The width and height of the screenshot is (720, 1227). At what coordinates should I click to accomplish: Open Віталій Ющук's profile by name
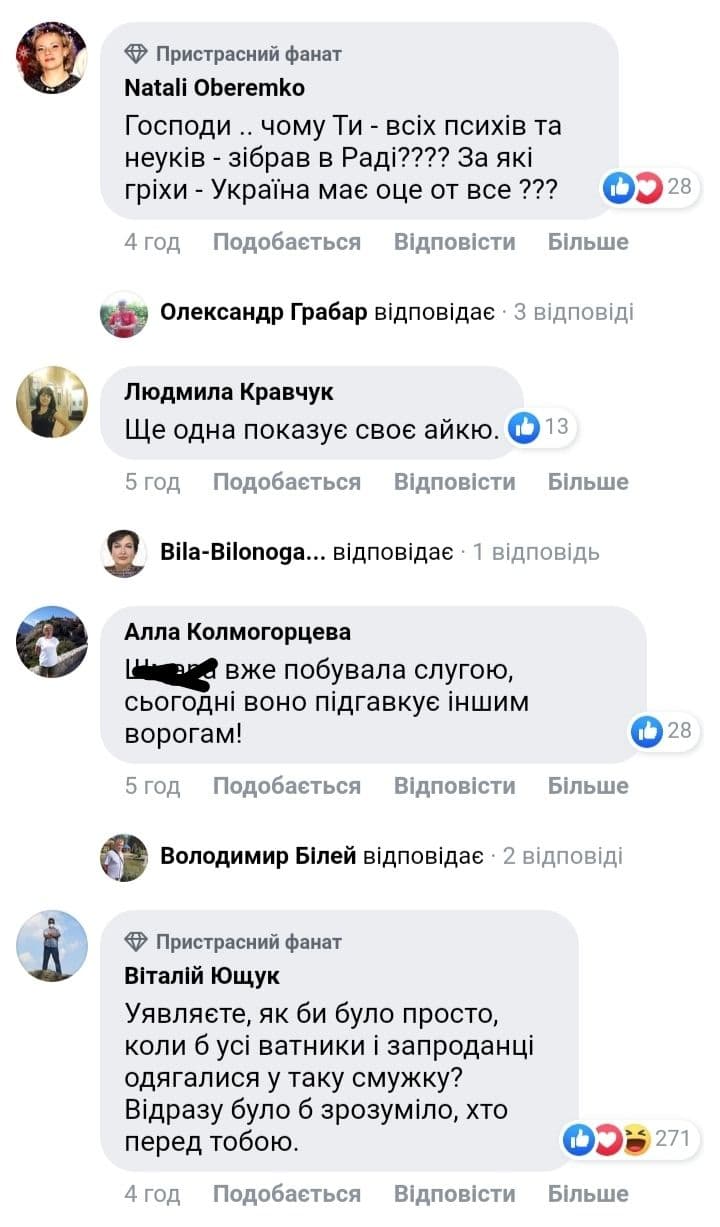coord(202,975)
